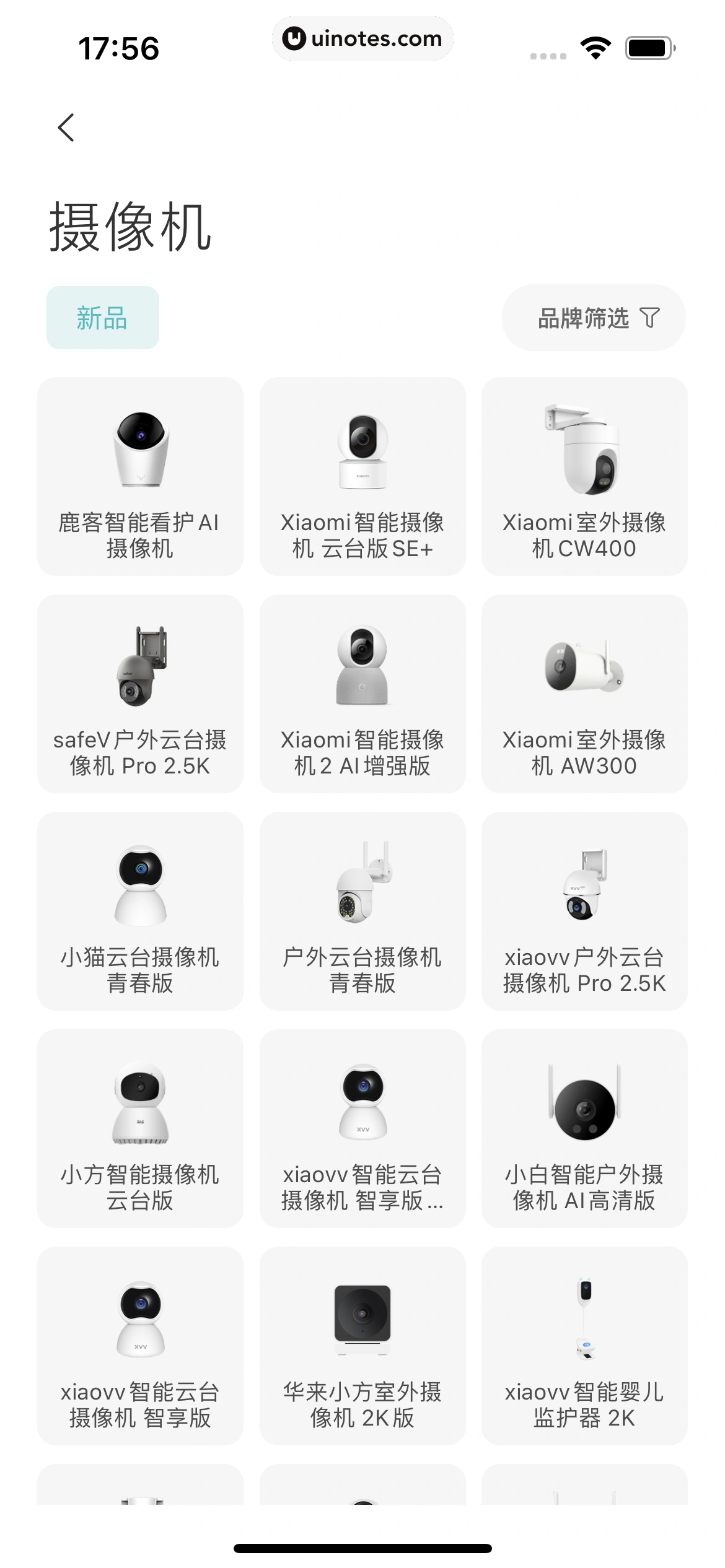Viewport: 725px width, 1568px height.
Task: Open 小白智能户外摄像机 AI高清版
Action: pyautogui.click(x=584, y=1128)
